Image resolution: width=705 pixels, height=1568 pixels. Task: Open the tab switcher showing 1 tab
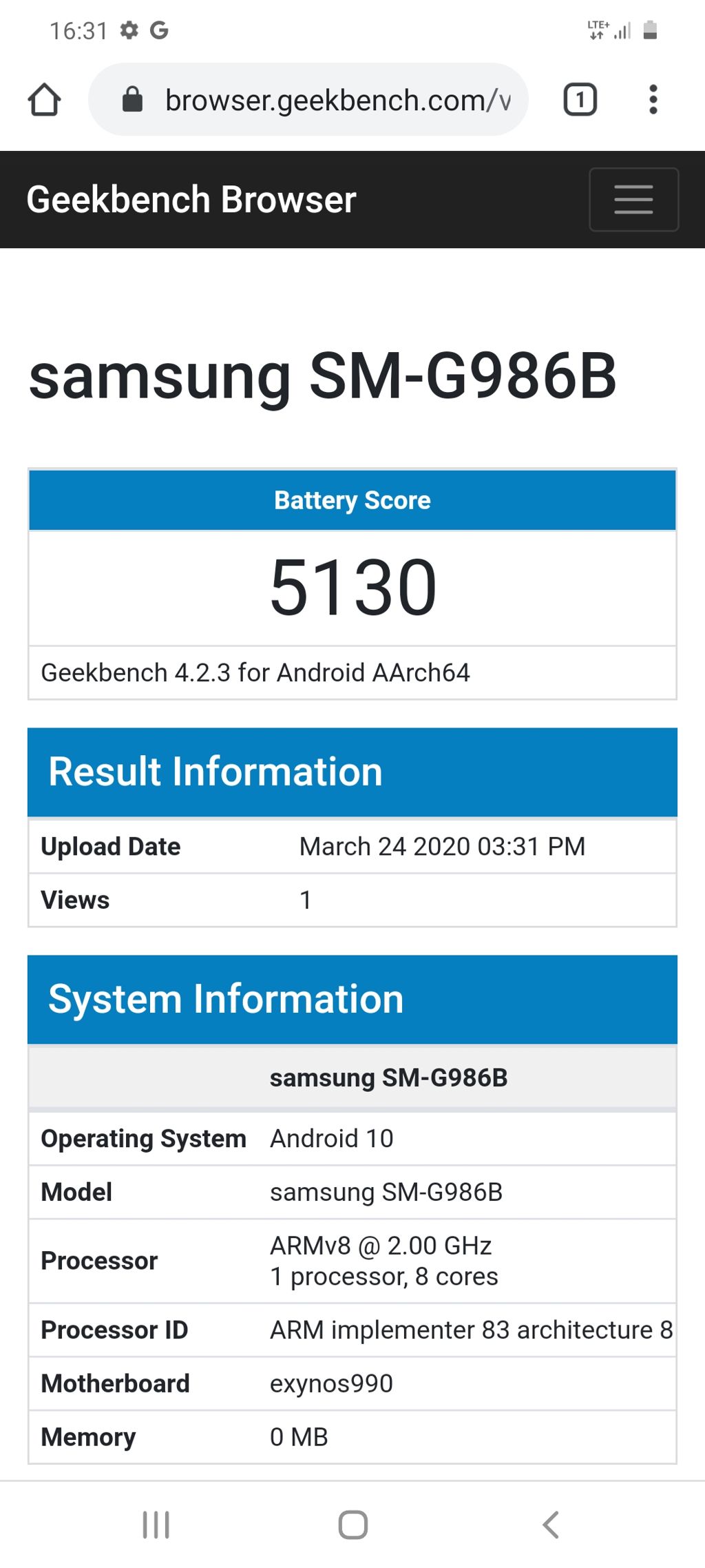[580, 100]
